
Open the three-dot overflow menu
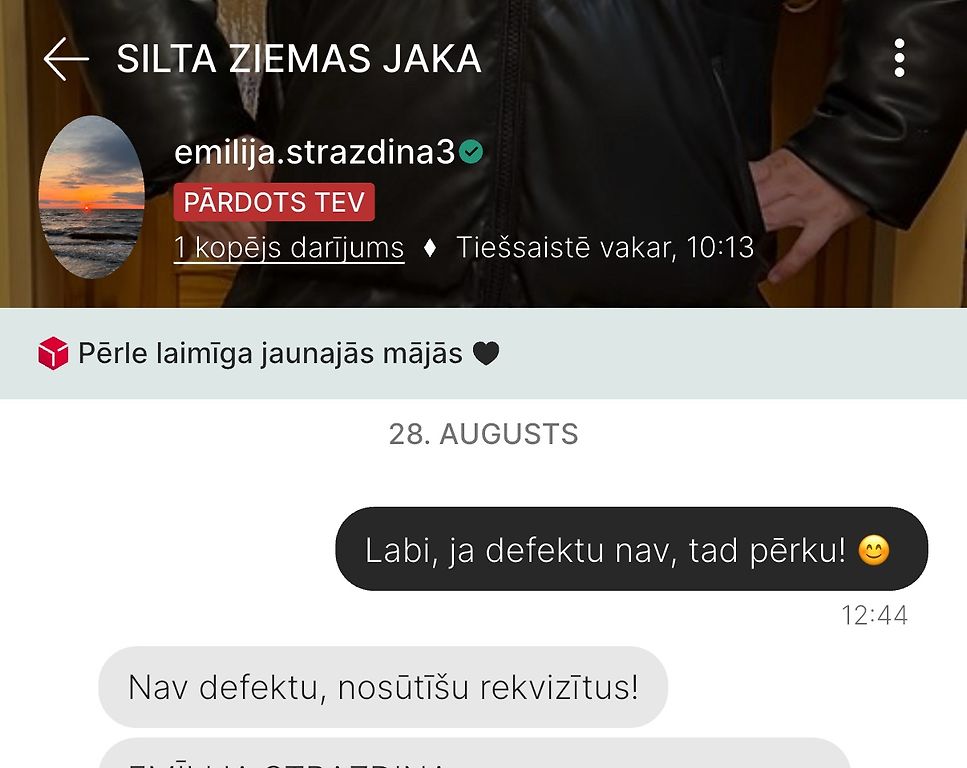pos(899,59)
